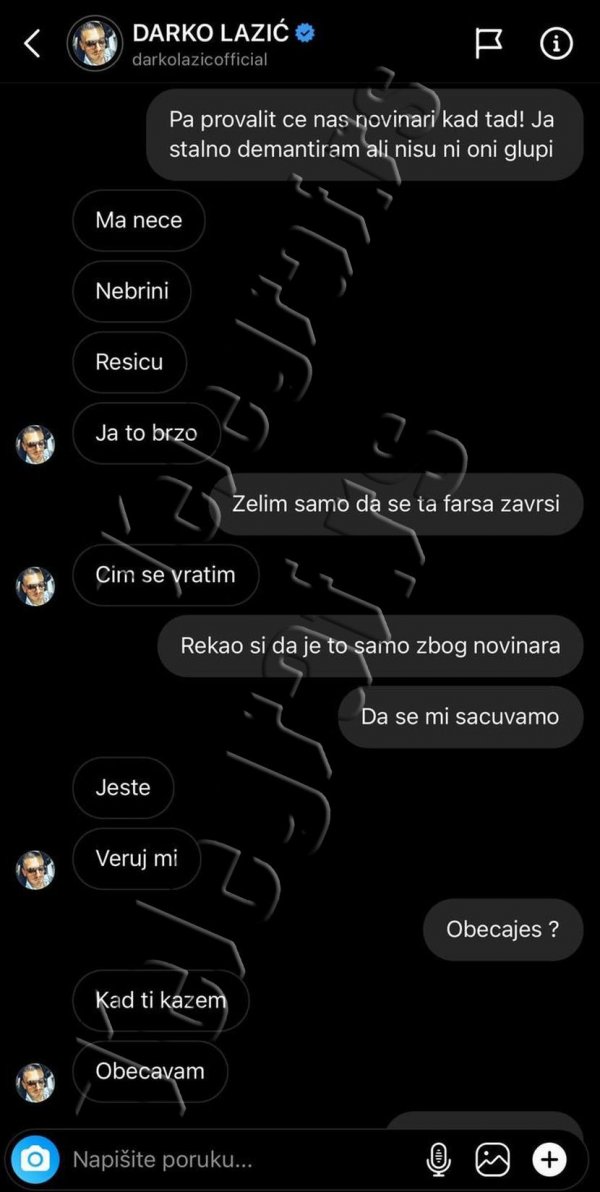Screen dimensions: 600x1192
Task: Tap the sender avatar beside 'Obecavam'
Action: point(35,1082)
